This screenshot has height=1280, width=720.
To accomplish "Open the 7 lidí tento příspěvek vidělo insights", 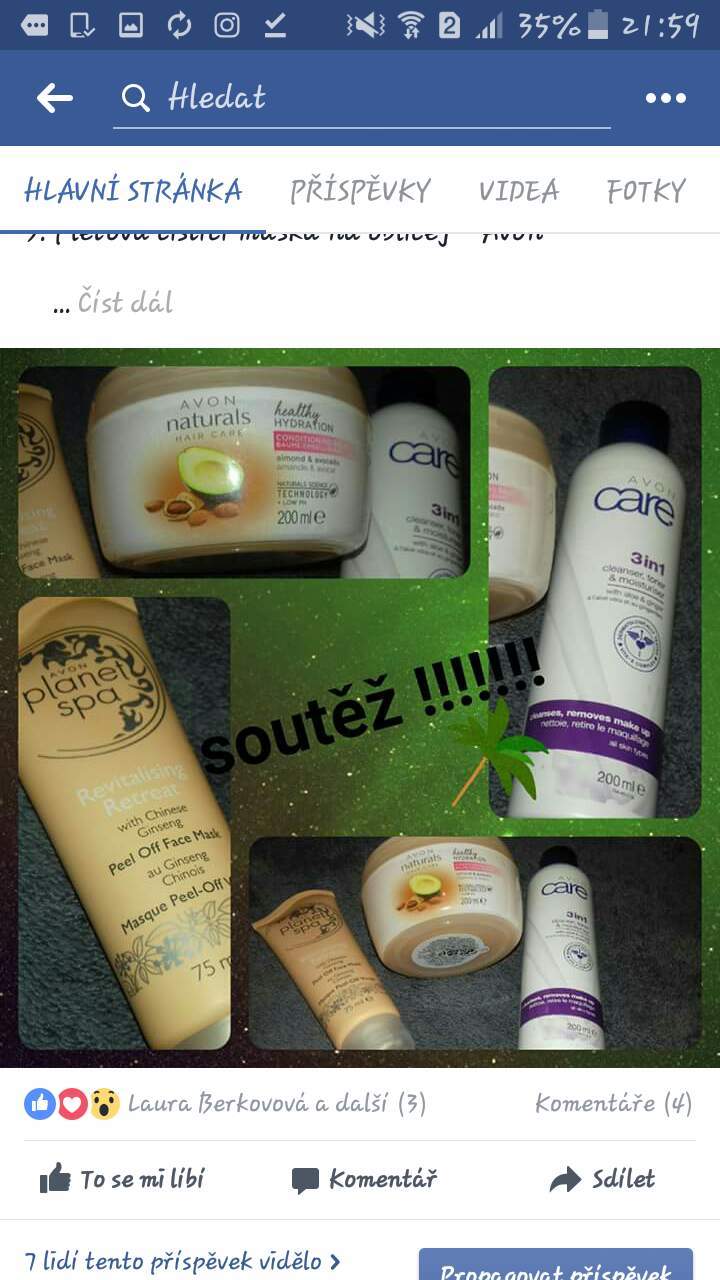I will (x=183, y=1261).
